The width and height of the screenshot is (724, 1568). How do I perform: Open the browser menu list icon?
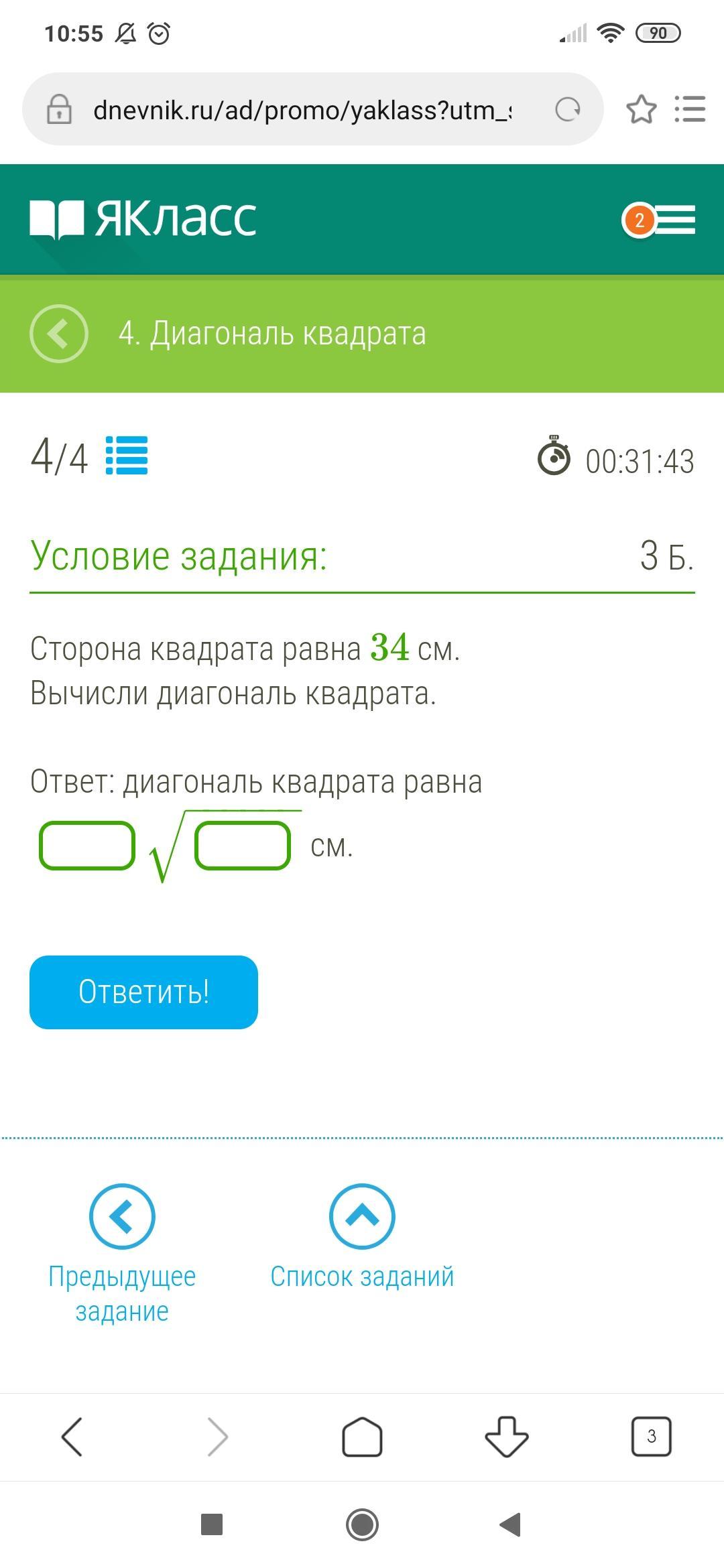point(690,109)
